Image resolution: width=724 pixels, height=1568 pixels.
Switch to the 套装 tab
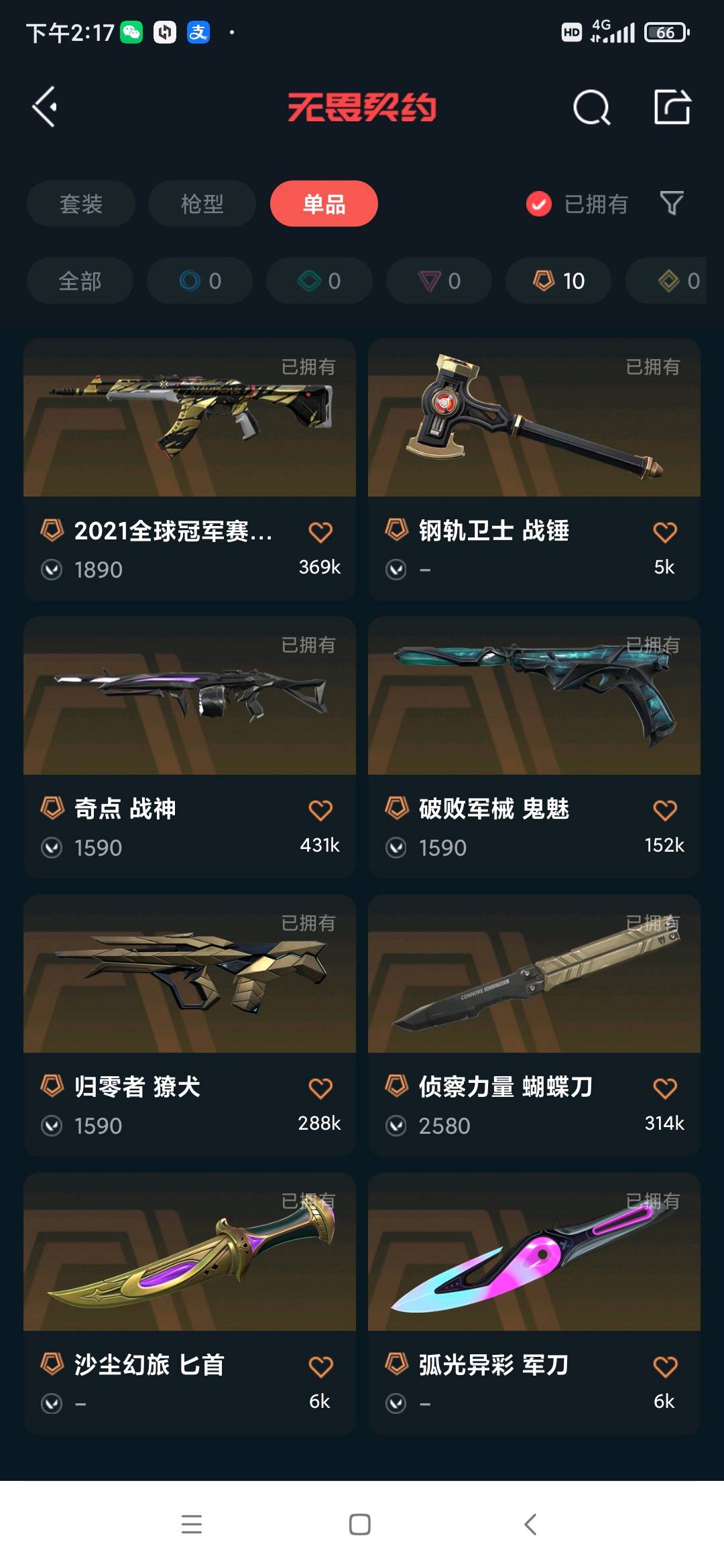(81, 204)
